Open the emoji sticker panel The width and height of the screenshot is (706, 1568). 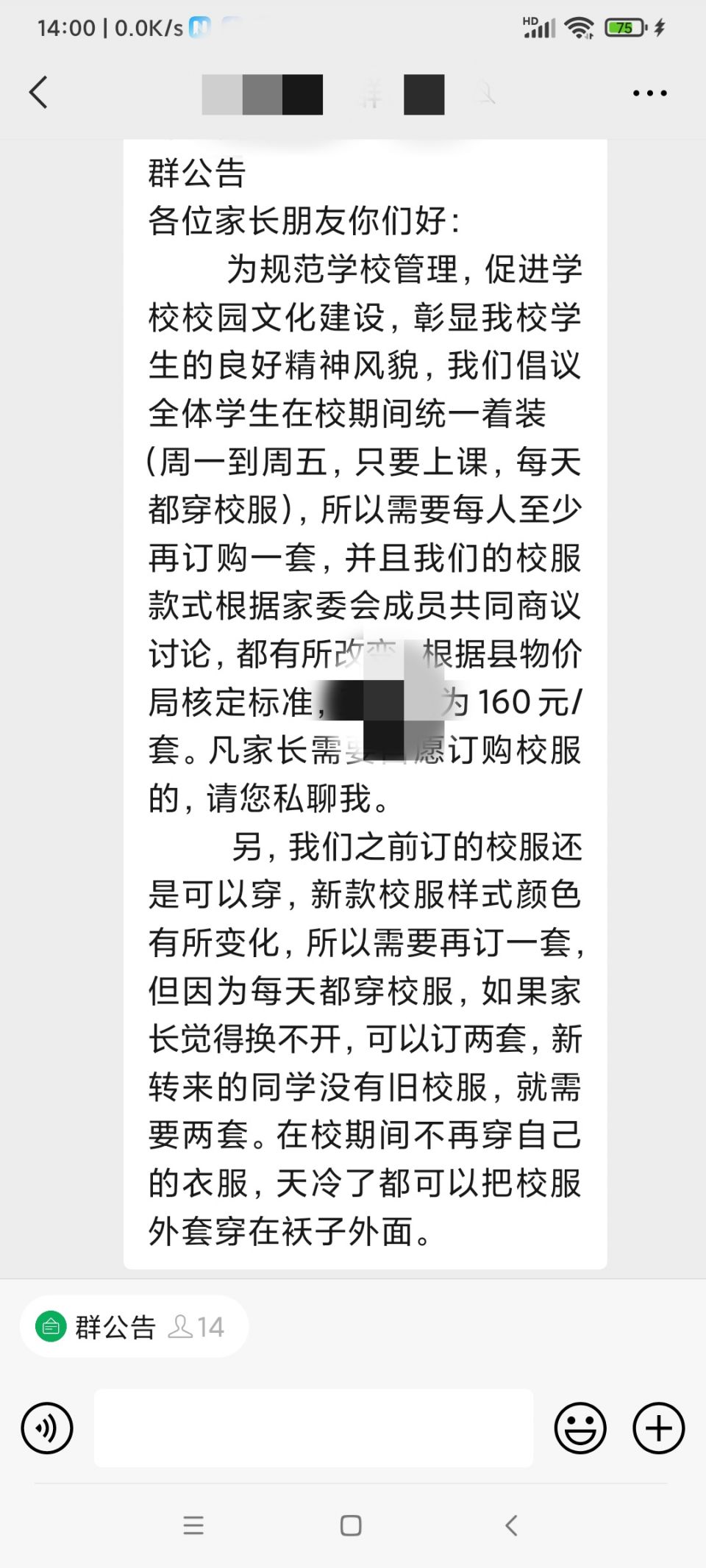click(x=580, y=1428)
